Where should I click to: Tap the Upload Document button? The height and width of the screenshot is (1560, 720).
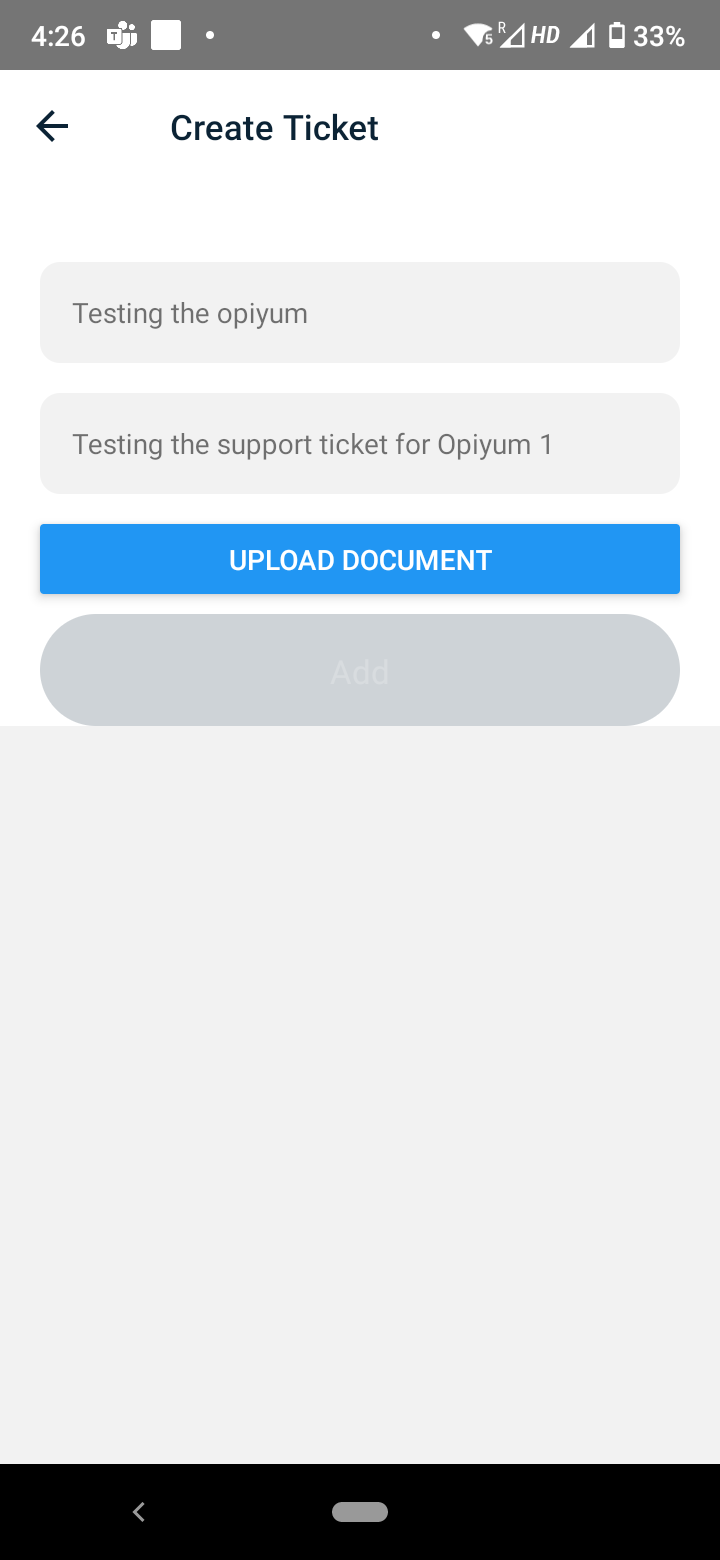(360, 559)
